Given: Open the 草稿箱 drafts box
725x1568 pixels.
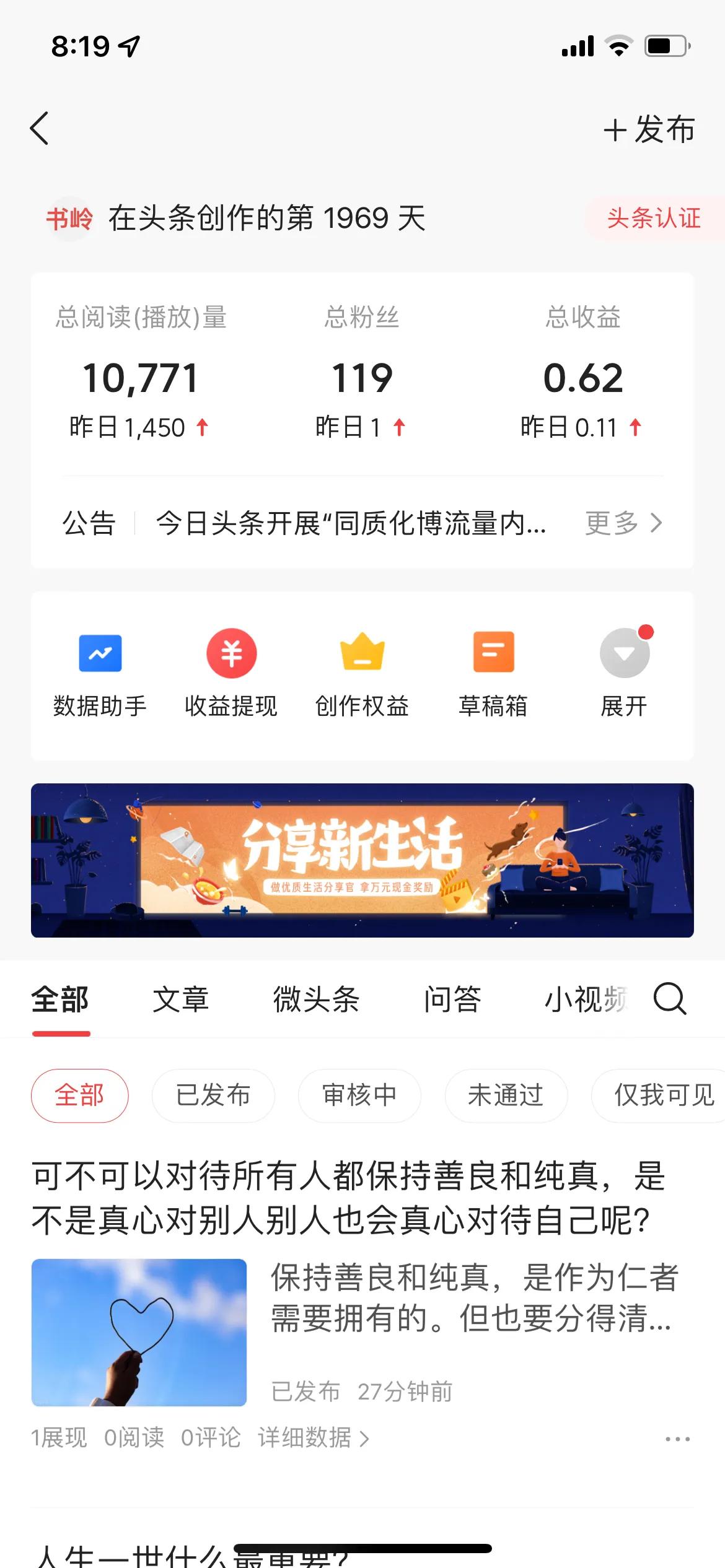Looking at the screenshot, I should pos(493,675).
